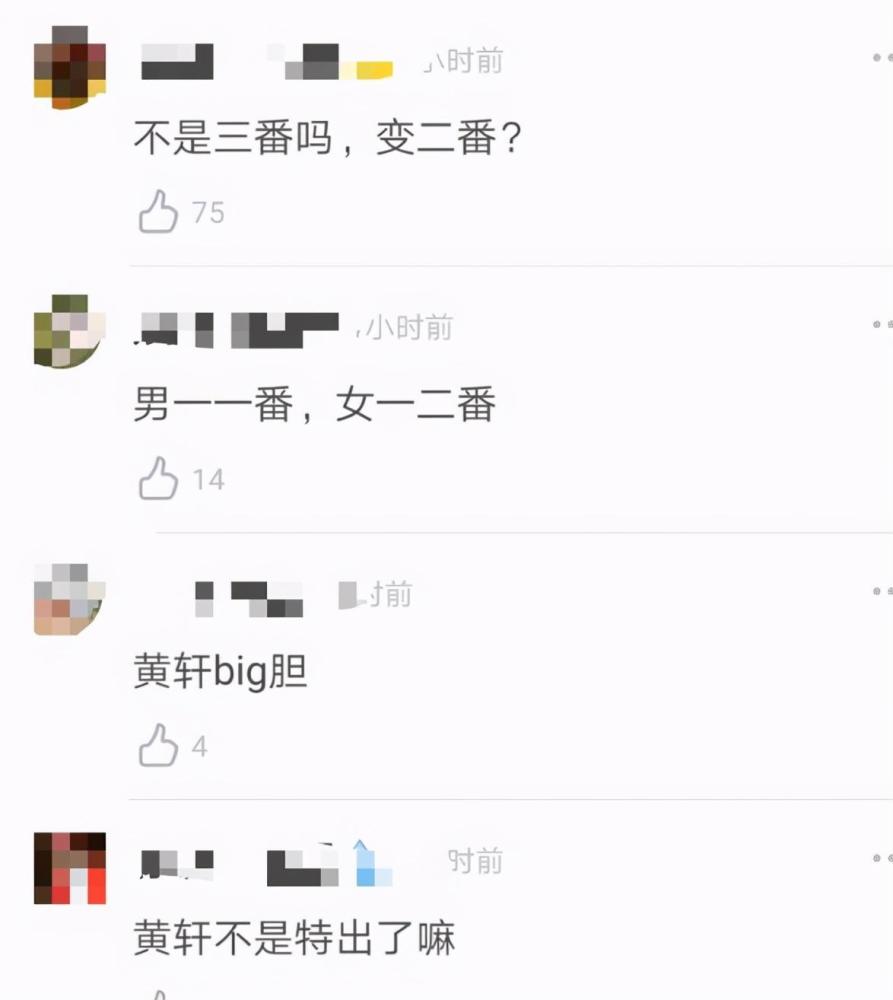Tap the second comment's user avatar
Viewport: 893px width, 1000px height.
pos(68,330)
